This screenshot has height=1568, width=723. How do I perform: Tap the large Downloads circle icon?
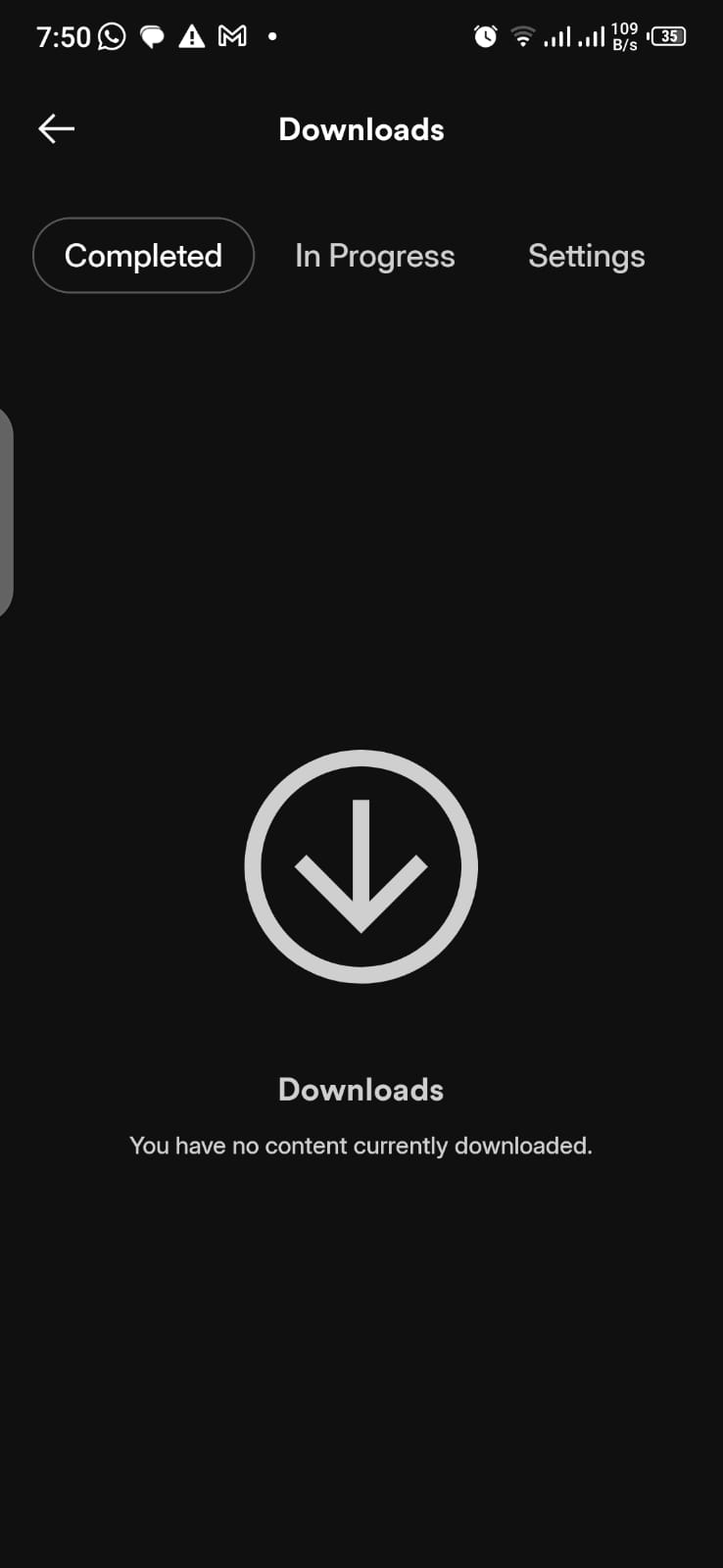[x=361, y=866]
